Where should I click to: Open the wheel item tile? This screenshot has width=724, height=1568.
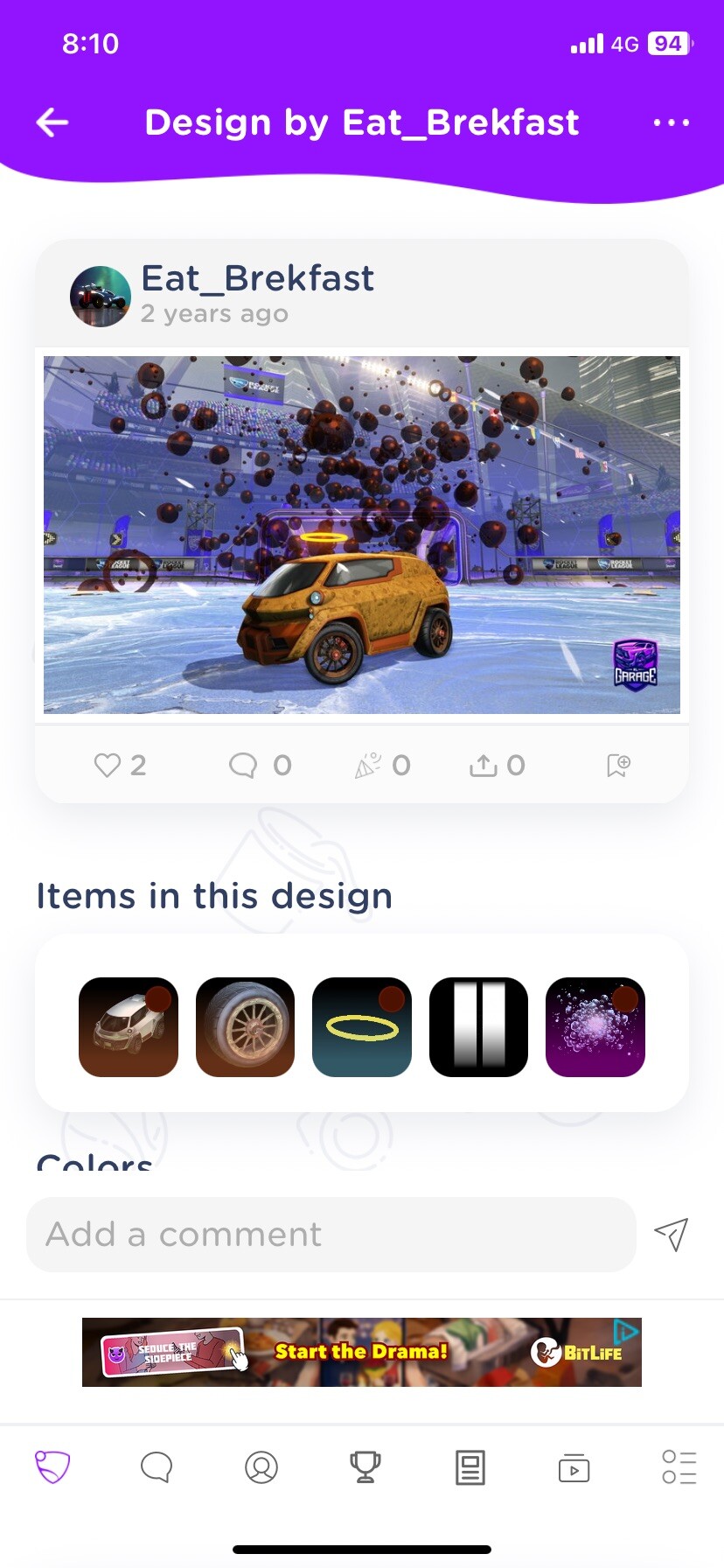(245, 1027)
